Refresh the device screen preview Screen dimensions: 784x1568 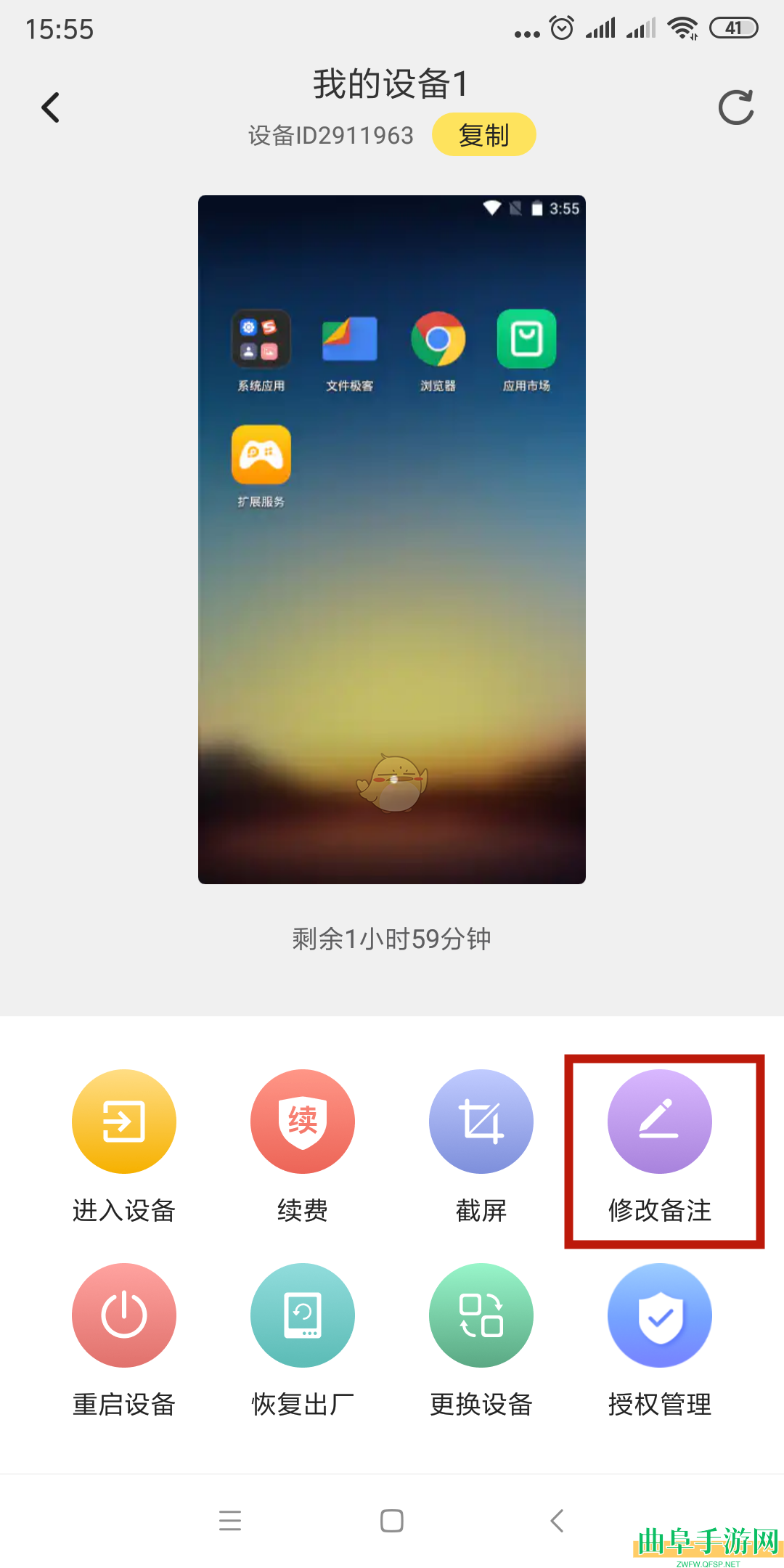click(x=737, y=107)
